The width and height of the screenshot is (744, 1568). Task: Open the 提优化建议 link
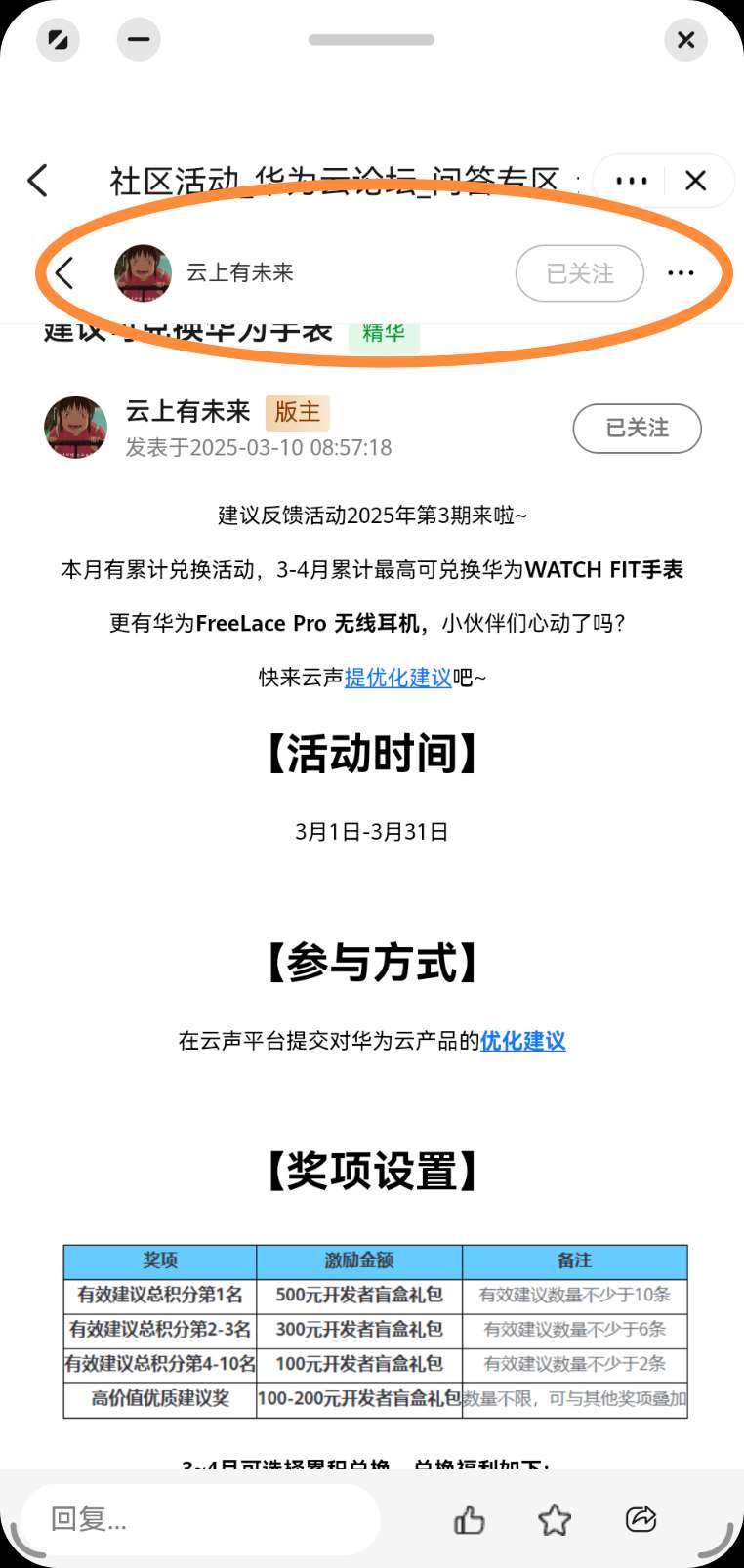pyautogui.click(x=398, y=678)
